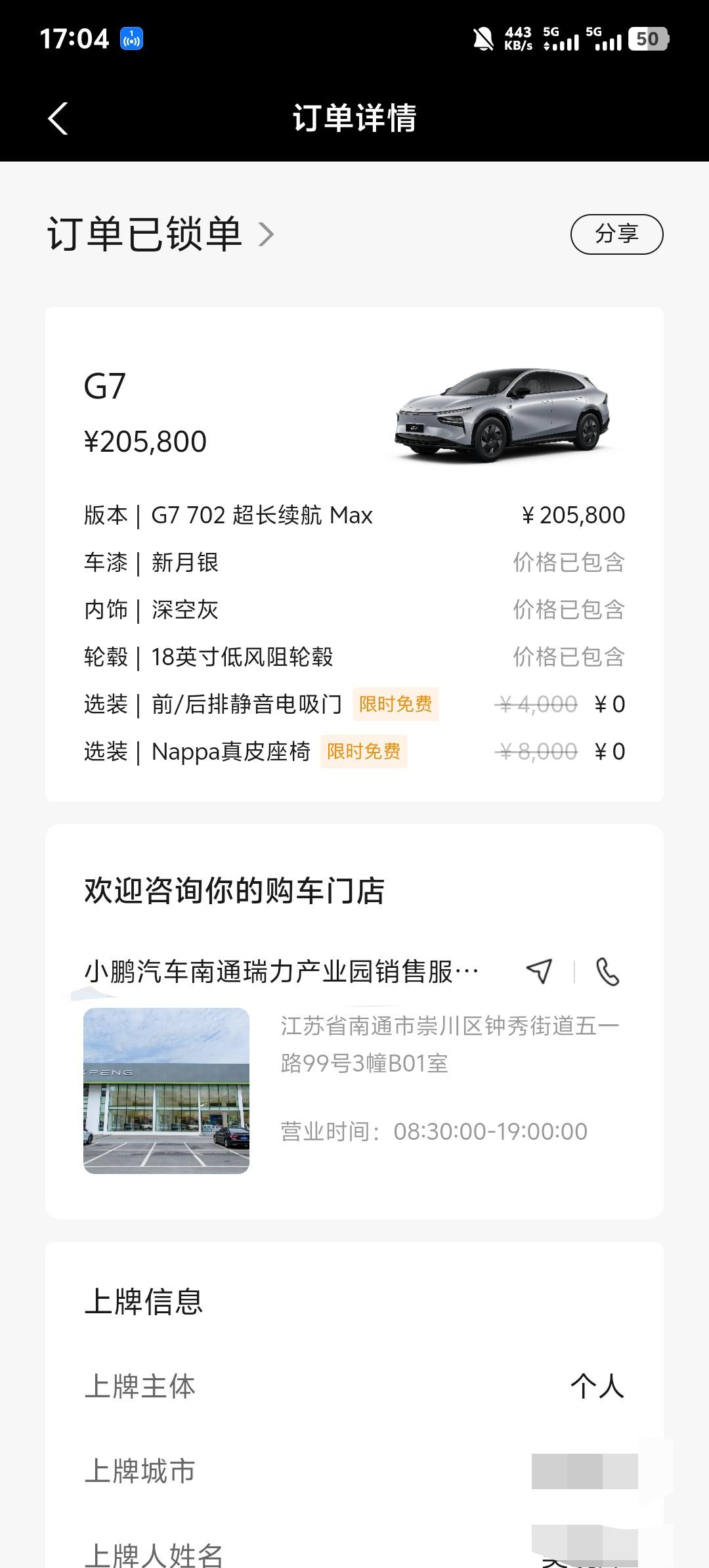Call the 小鹏汽车南通 store by phone
The width and height of the screenshot is (709, 1568).
[607, 971]
